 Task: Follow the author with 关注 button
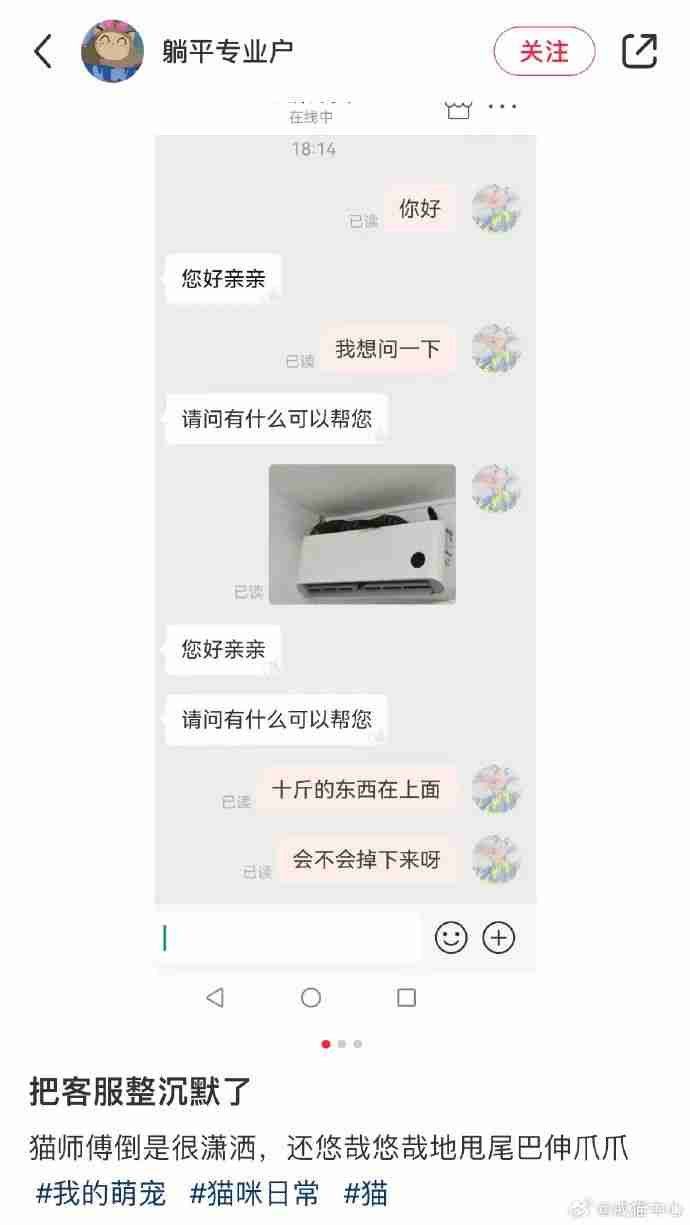[544, 51]
